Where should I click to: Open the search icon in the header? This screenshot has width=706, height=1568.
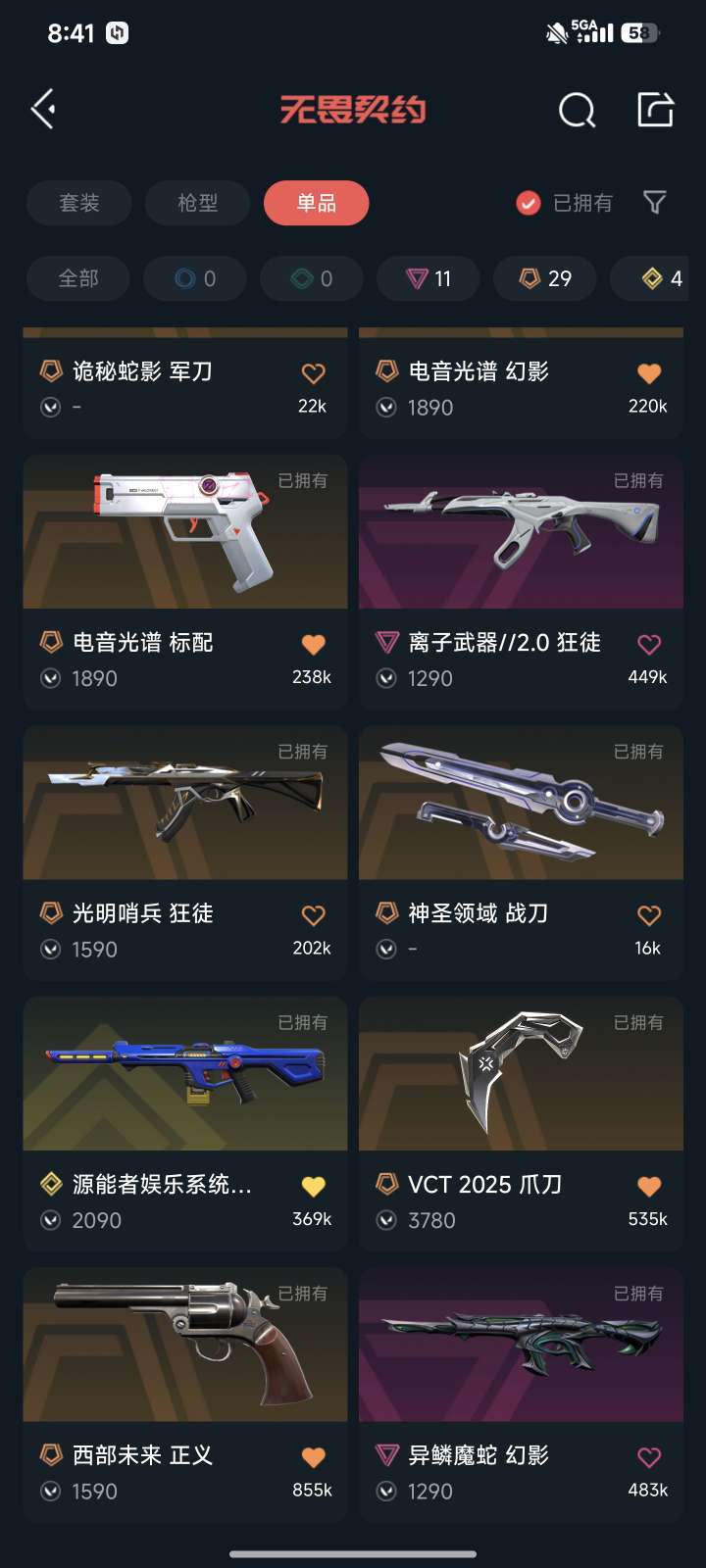coord(577,110)
